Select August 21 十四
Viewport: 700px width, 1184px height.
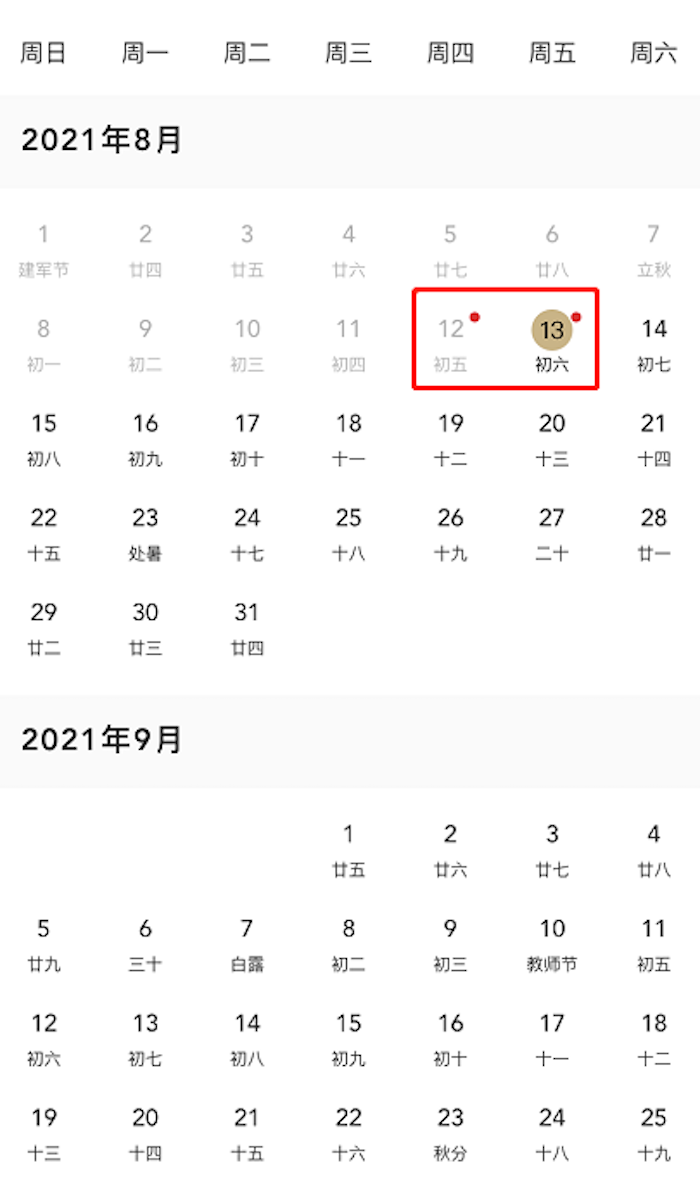[x=654, y=437]
